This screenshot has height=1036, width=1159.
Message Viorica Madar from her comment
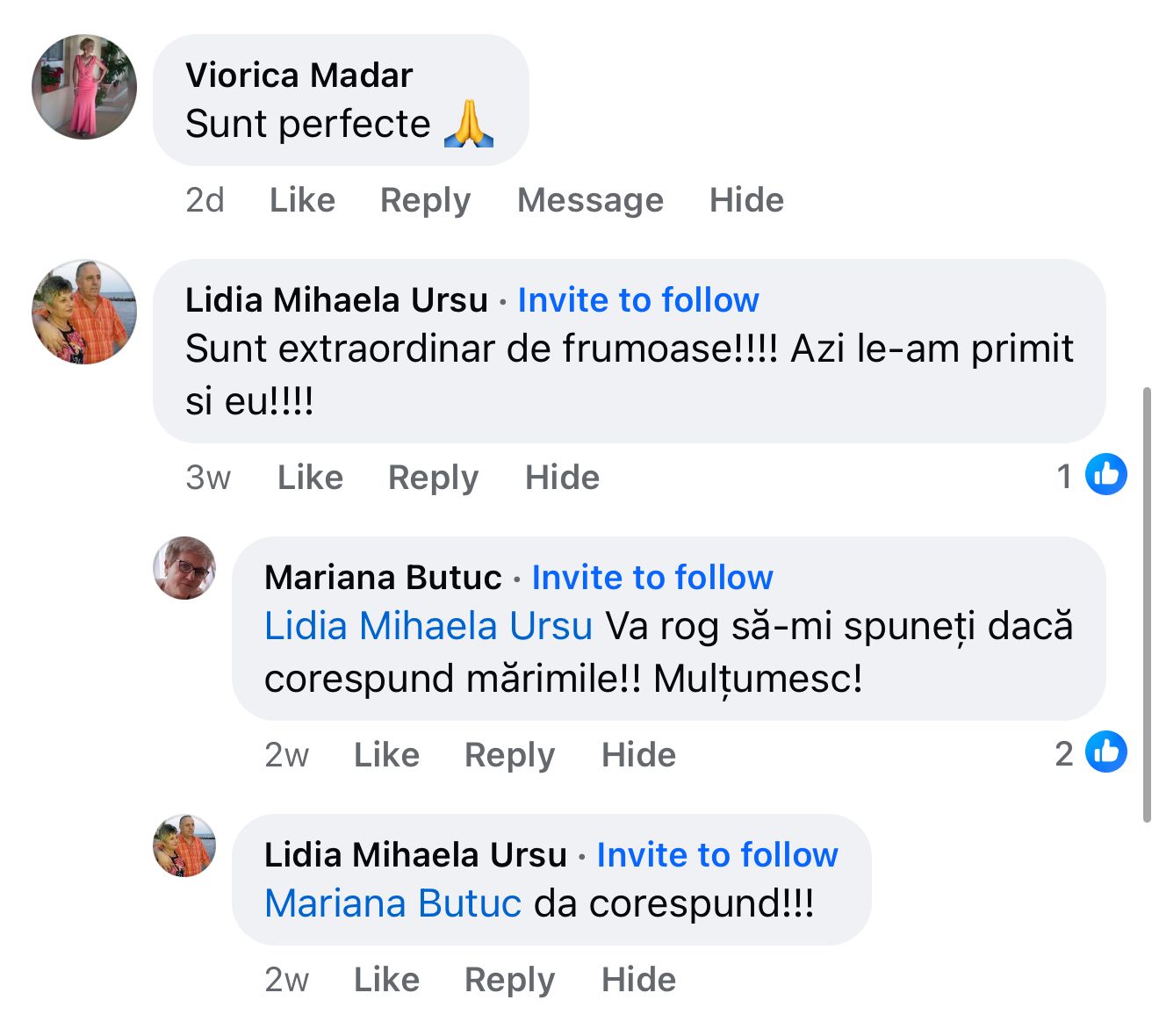click(x=590, y=200)
